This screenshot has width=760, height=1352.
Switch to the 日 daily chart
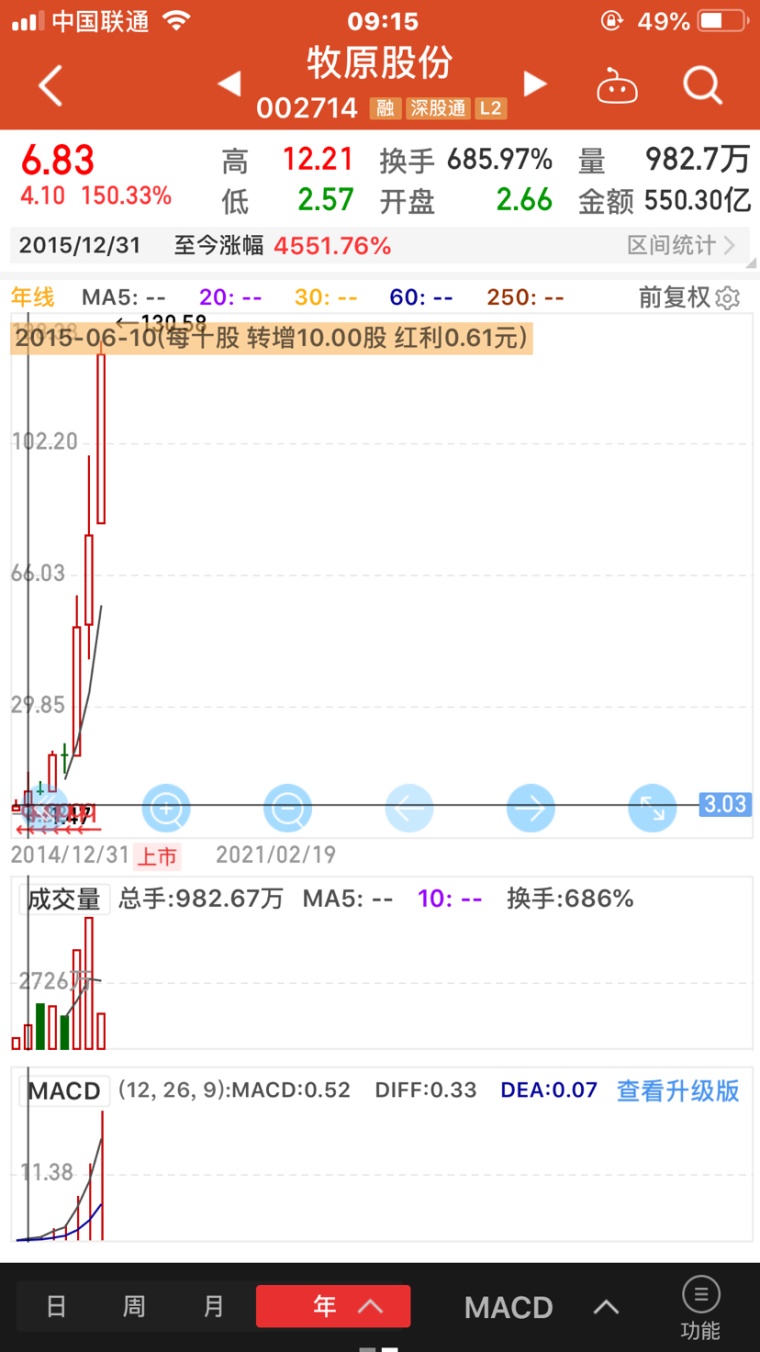point(56,1306)
